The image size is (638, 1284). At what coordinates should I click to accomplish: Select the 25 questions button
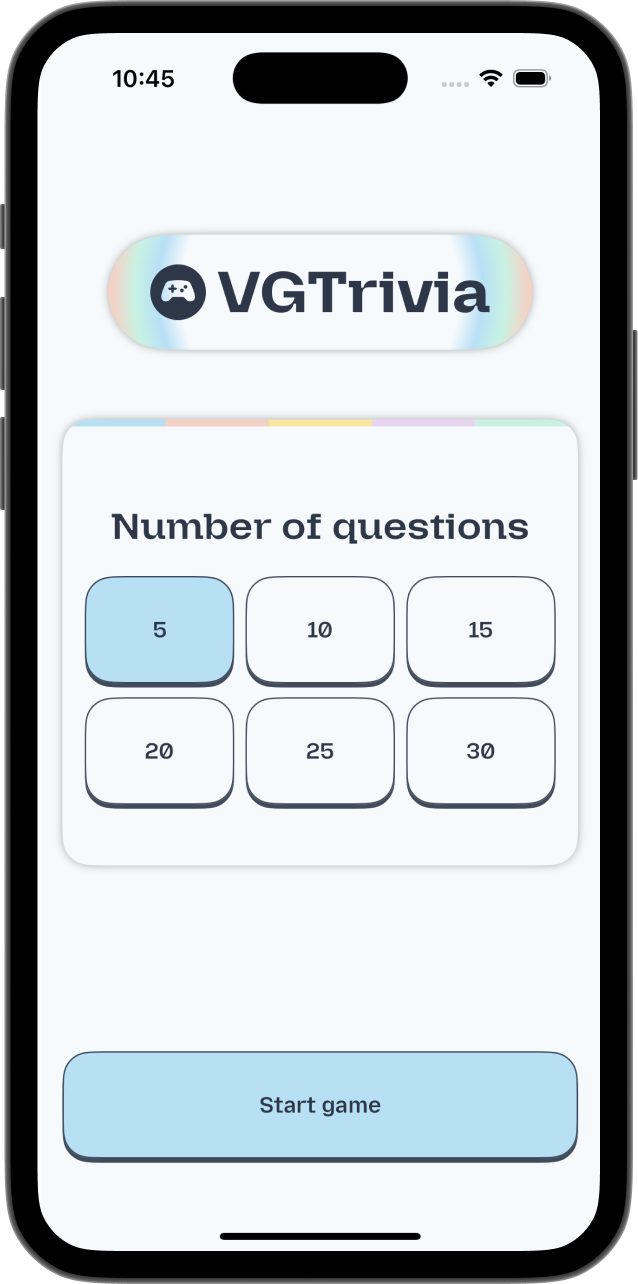(x=320, y=752)
